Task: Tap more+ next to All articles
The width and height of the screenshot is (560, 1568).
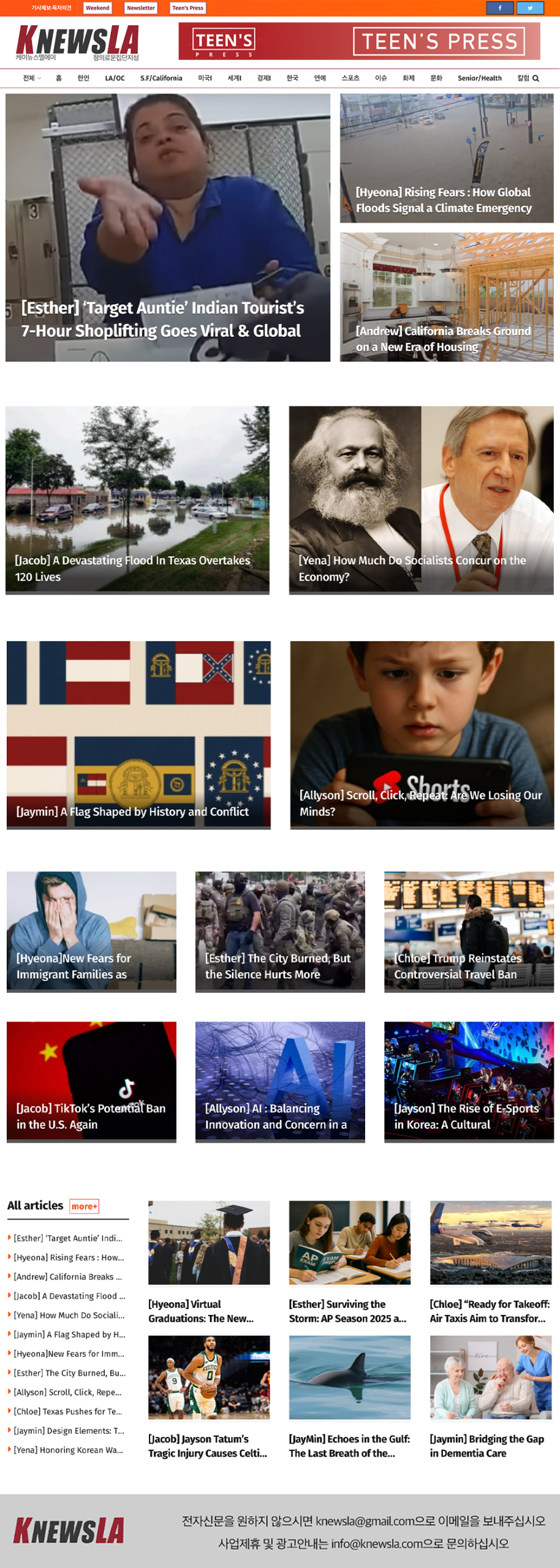Action: 85,1206
